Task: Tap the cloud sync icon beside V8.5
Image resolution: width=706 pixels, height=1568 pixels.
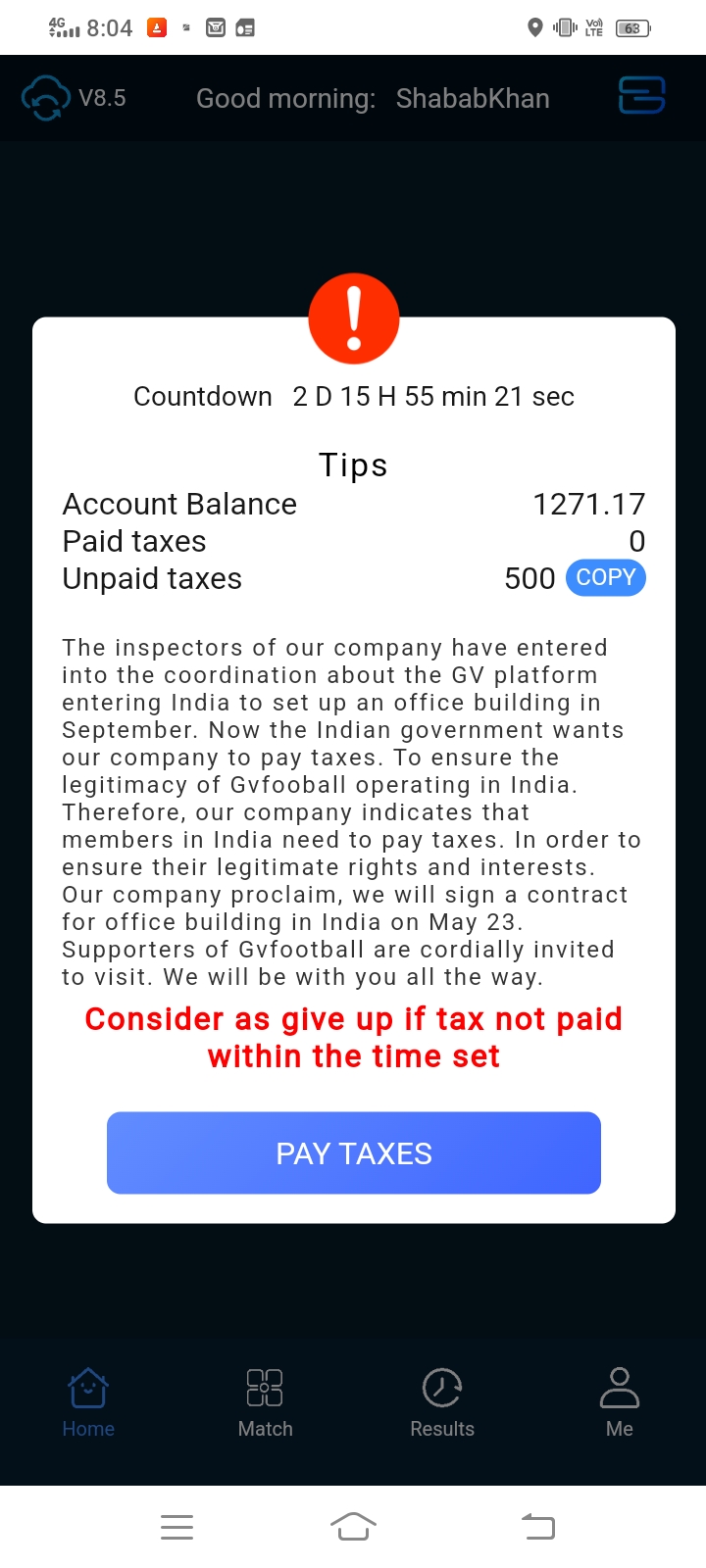Action: [x=45, y=98]
